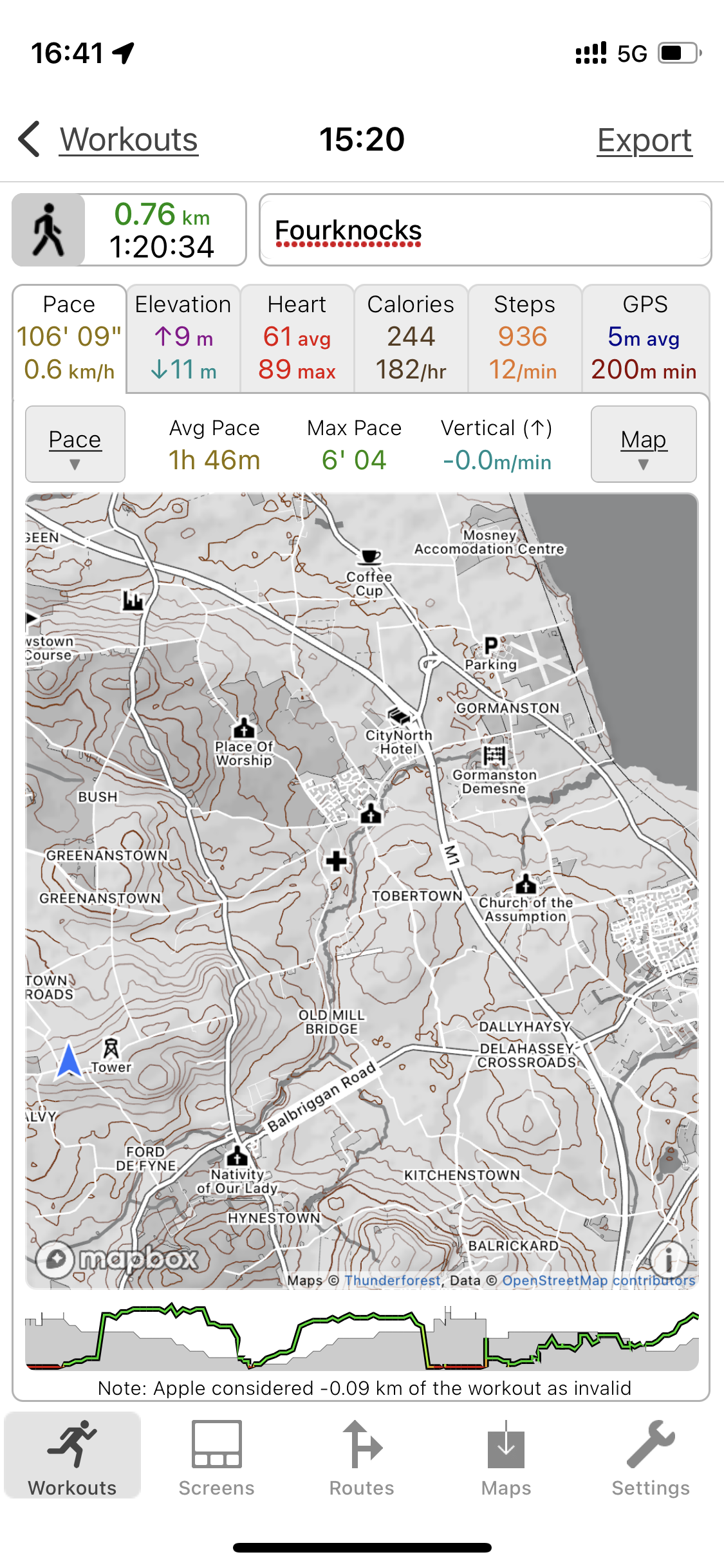Export this workout

(x=644, y=140)
